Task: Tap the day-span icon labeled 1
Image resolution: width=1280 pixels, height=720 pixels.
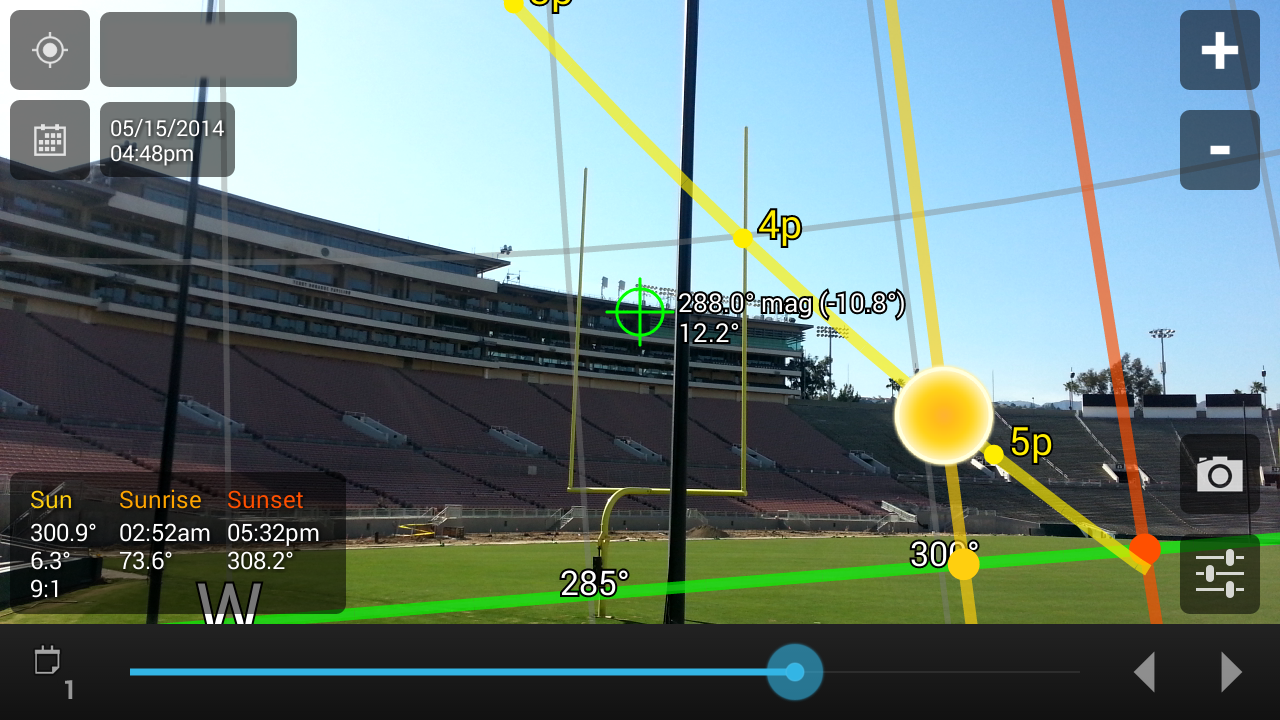Action: [x=52, y=670]
